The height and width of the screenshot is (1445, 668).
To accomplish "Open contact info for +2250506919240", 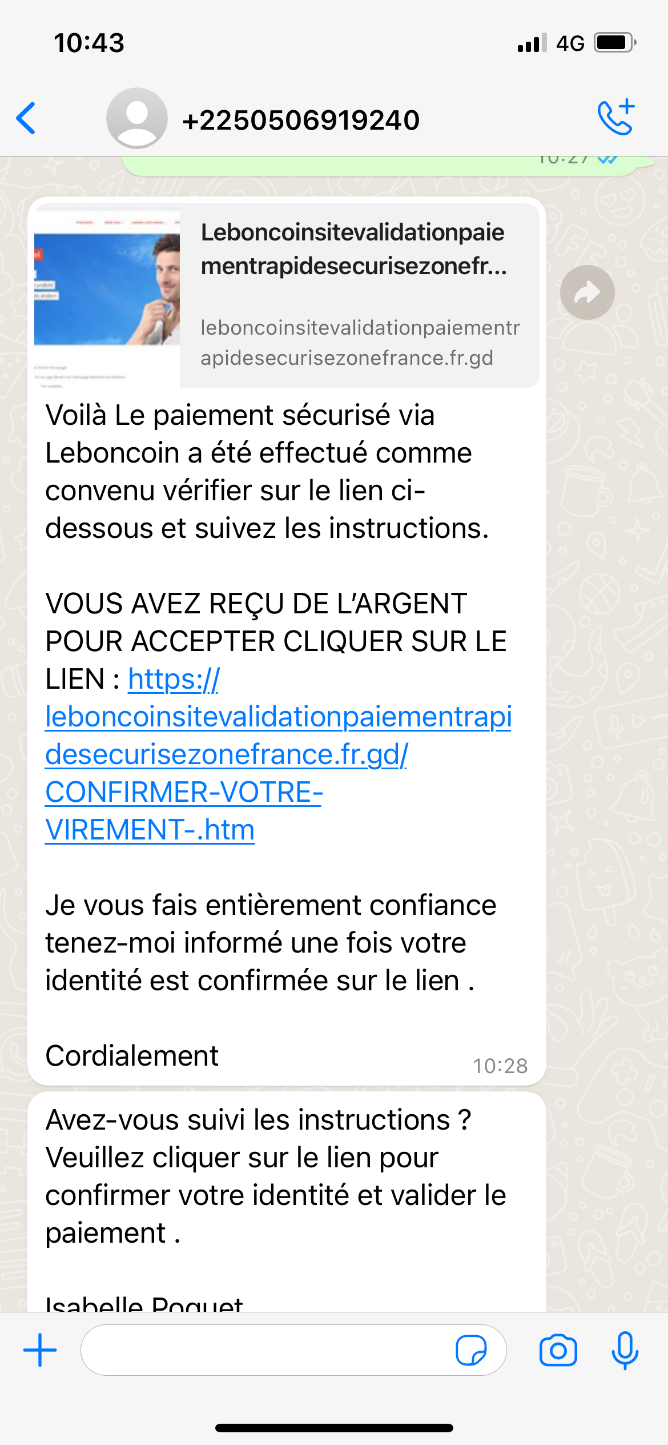I will tap(300, 121).
